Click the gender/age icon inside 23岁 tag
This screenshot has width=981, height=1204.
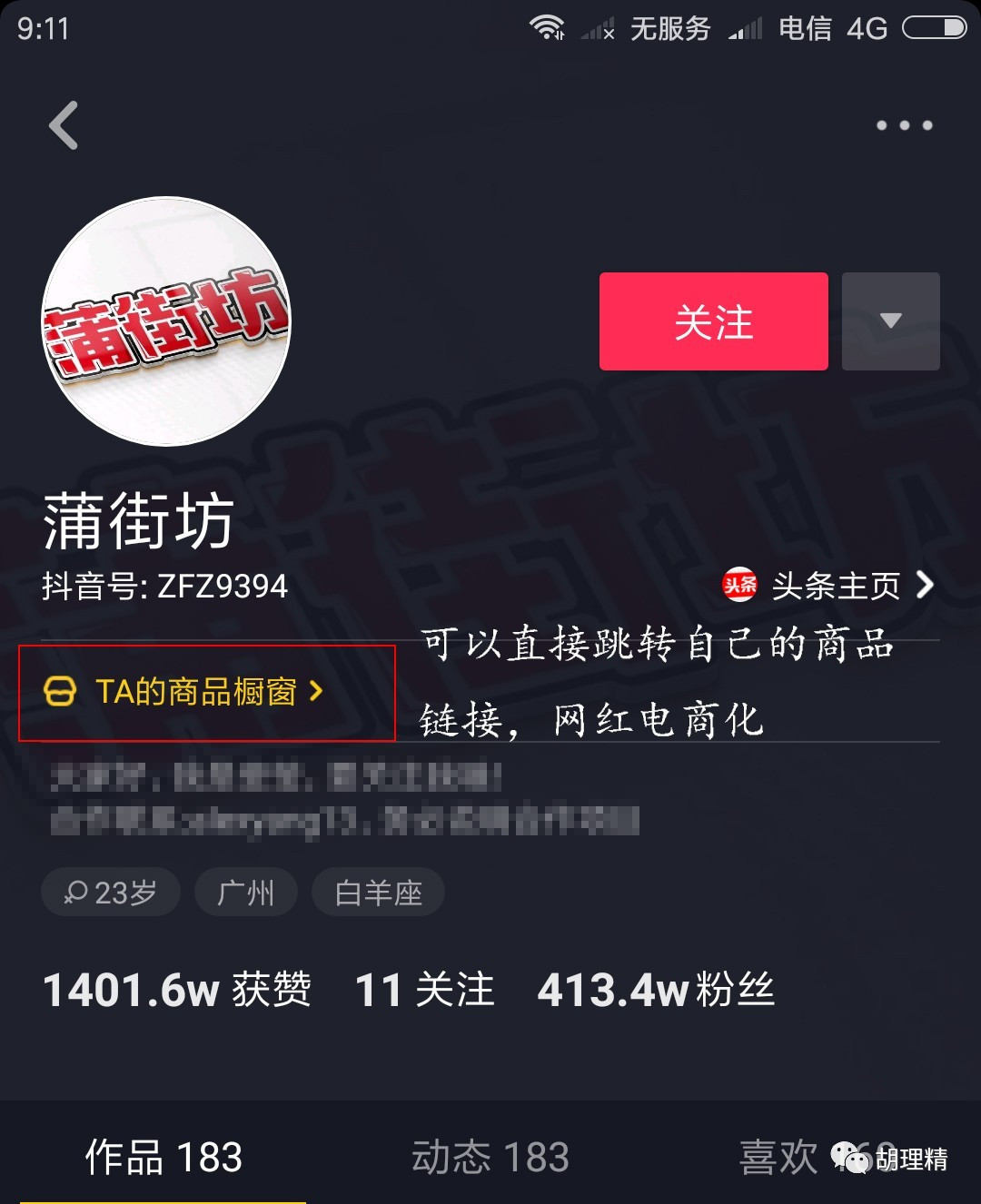77,892
